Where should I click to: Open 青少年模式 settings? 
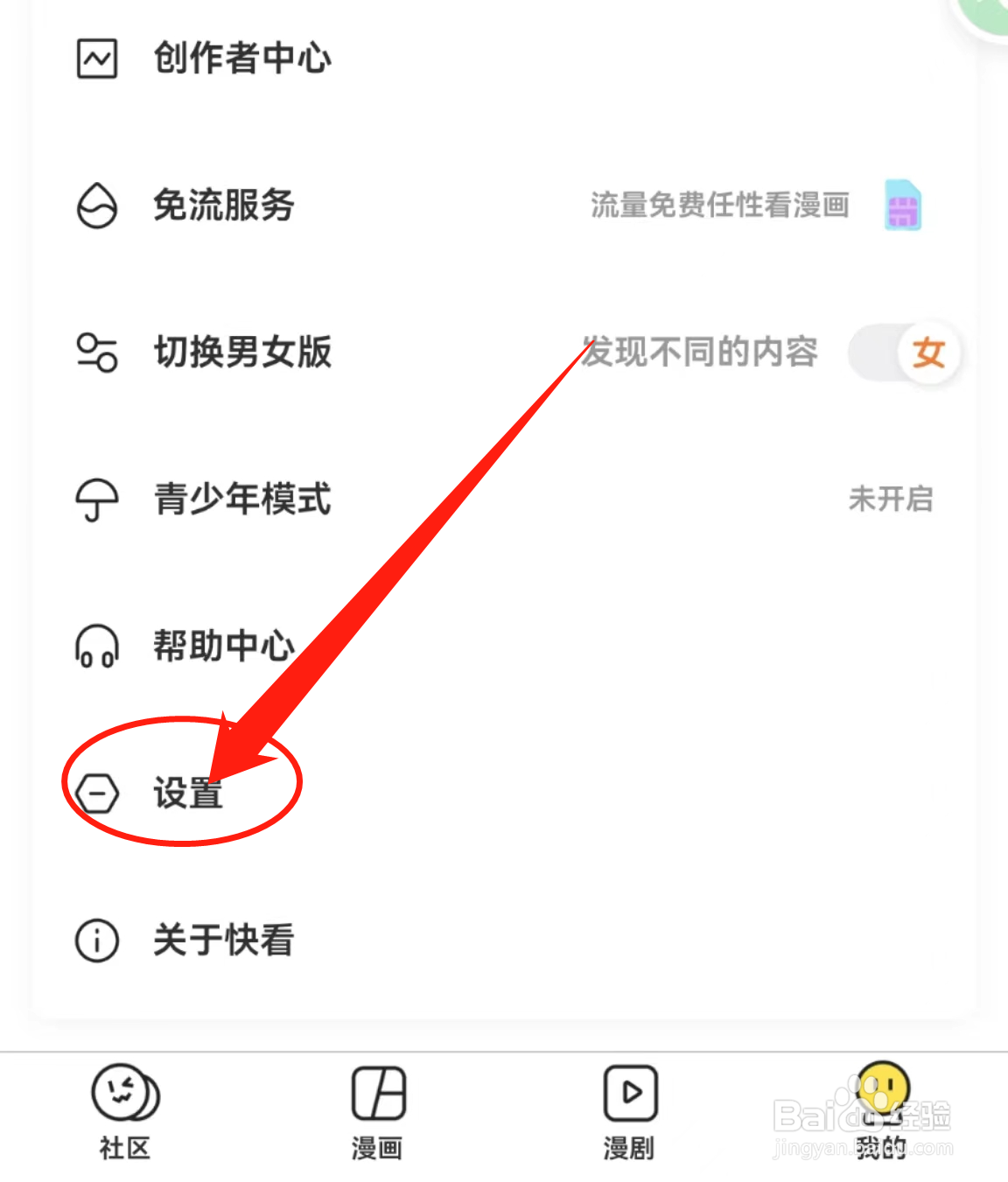coord(503,500)
